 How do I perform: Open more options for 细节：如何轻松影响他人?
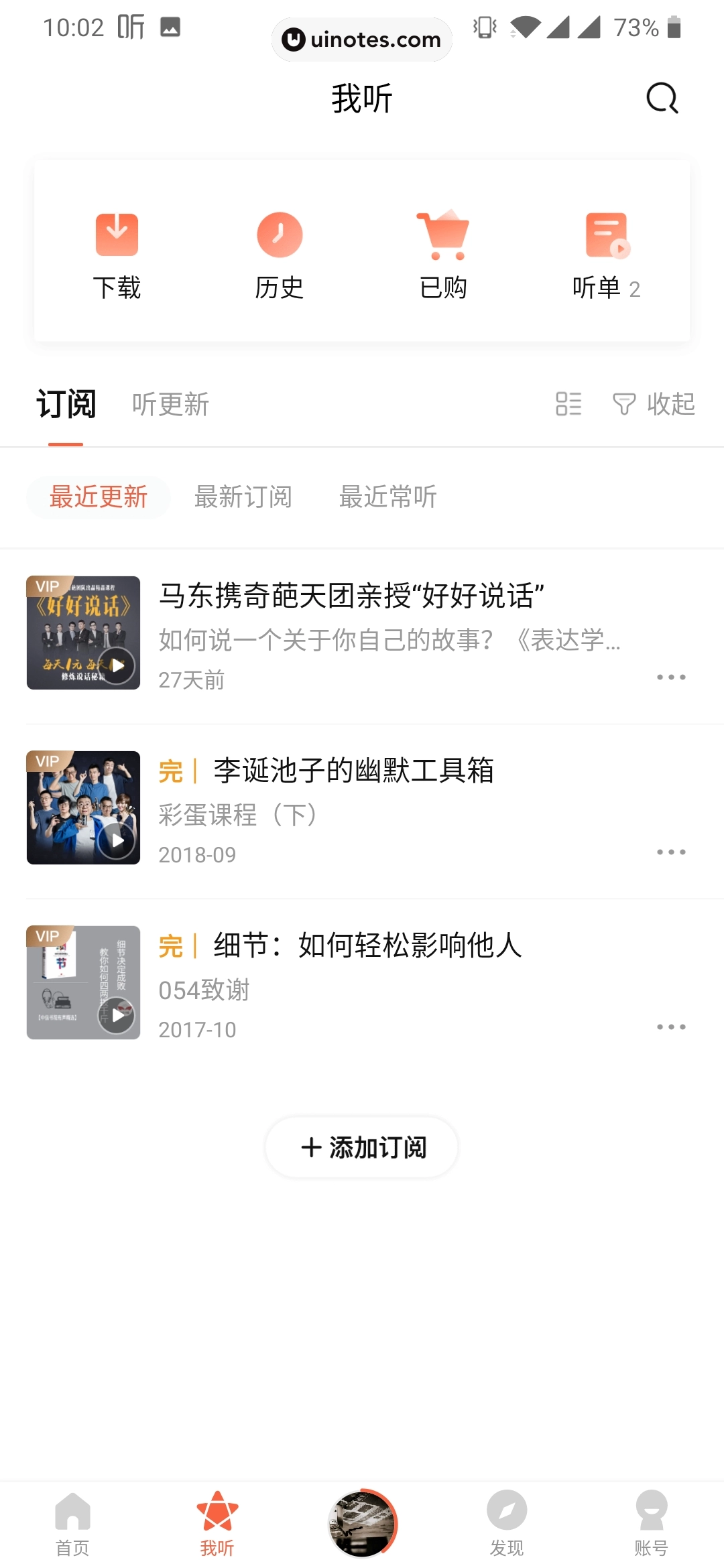pos(670,1026)
